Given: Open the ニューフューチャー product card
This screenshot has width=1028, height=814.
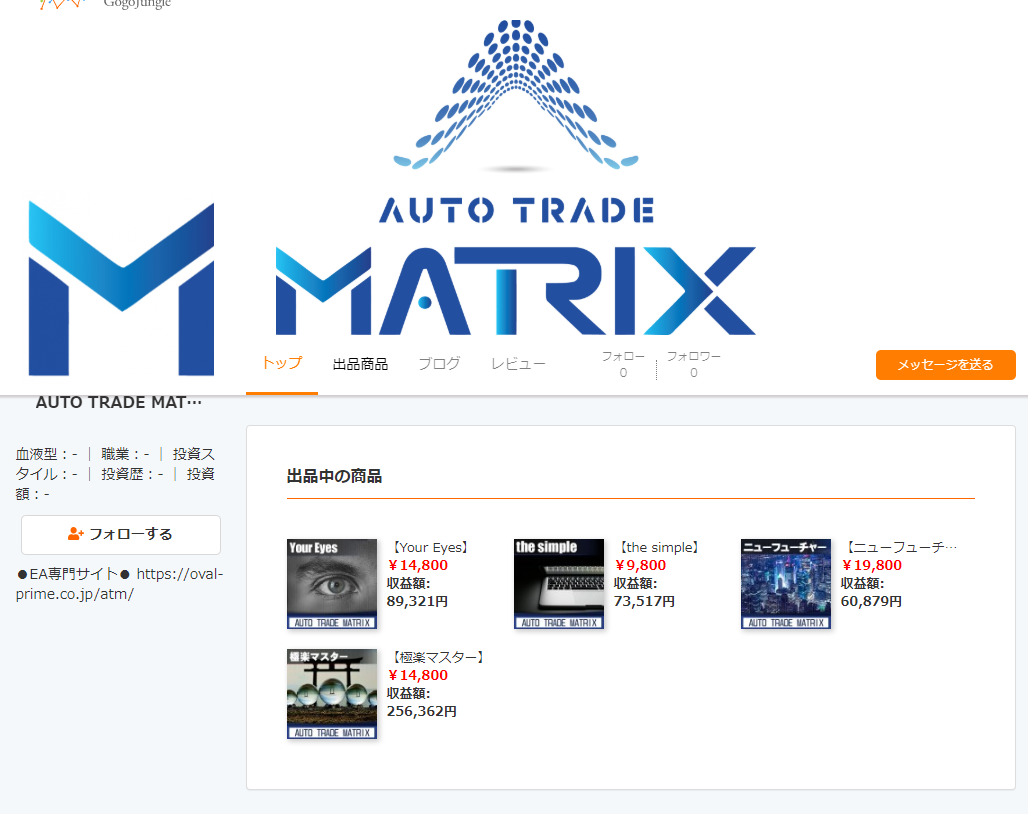Looking at the screenshot, I should 786,584.
